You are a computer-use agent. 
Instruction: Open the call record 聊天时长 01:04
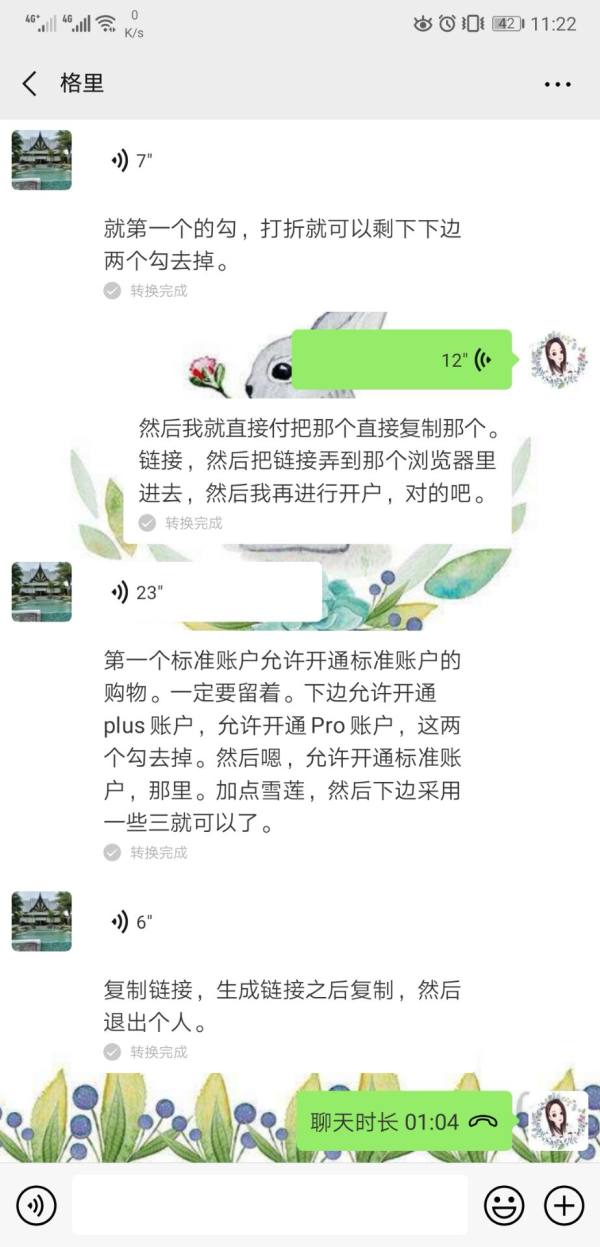coord(404,1121)
